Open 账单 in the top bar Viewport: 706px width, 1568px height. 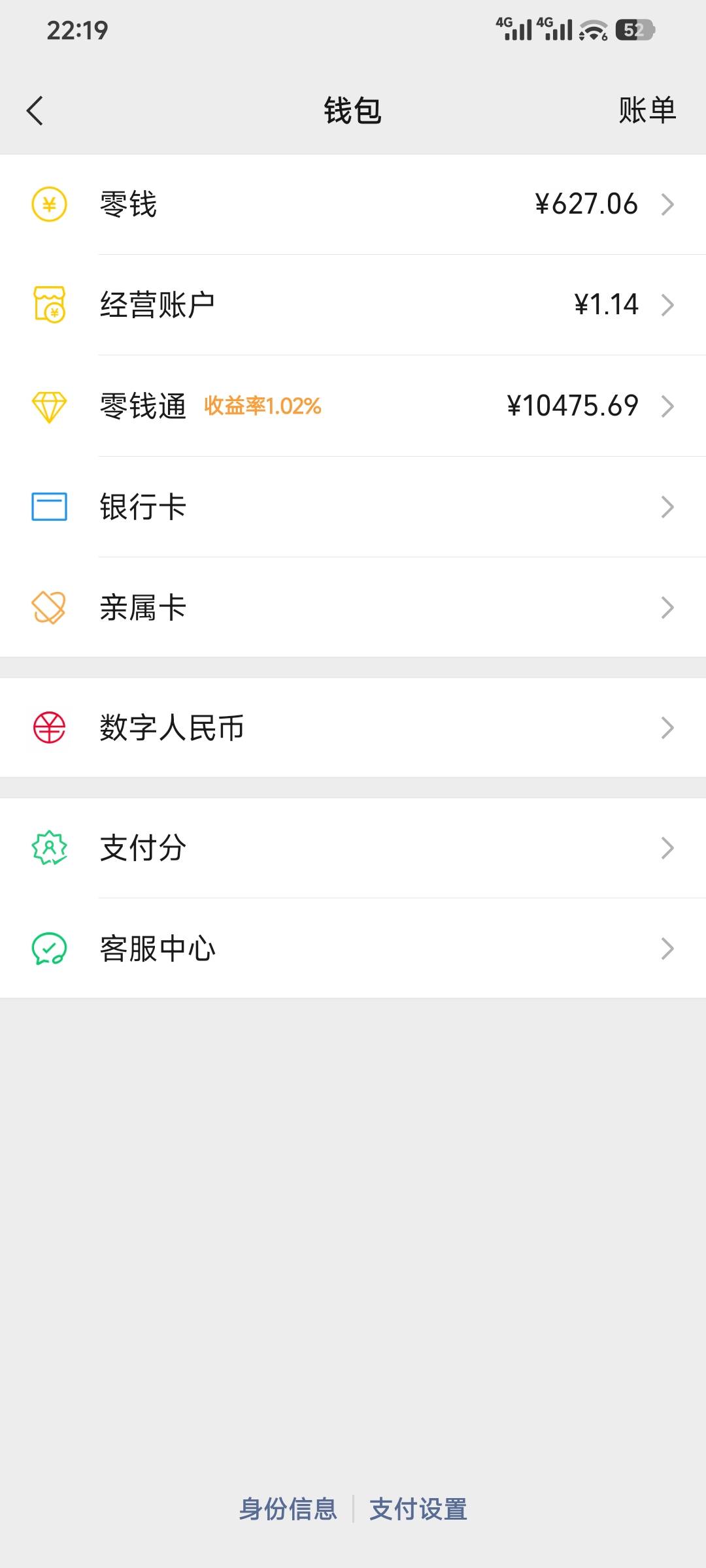pos(647,110)
